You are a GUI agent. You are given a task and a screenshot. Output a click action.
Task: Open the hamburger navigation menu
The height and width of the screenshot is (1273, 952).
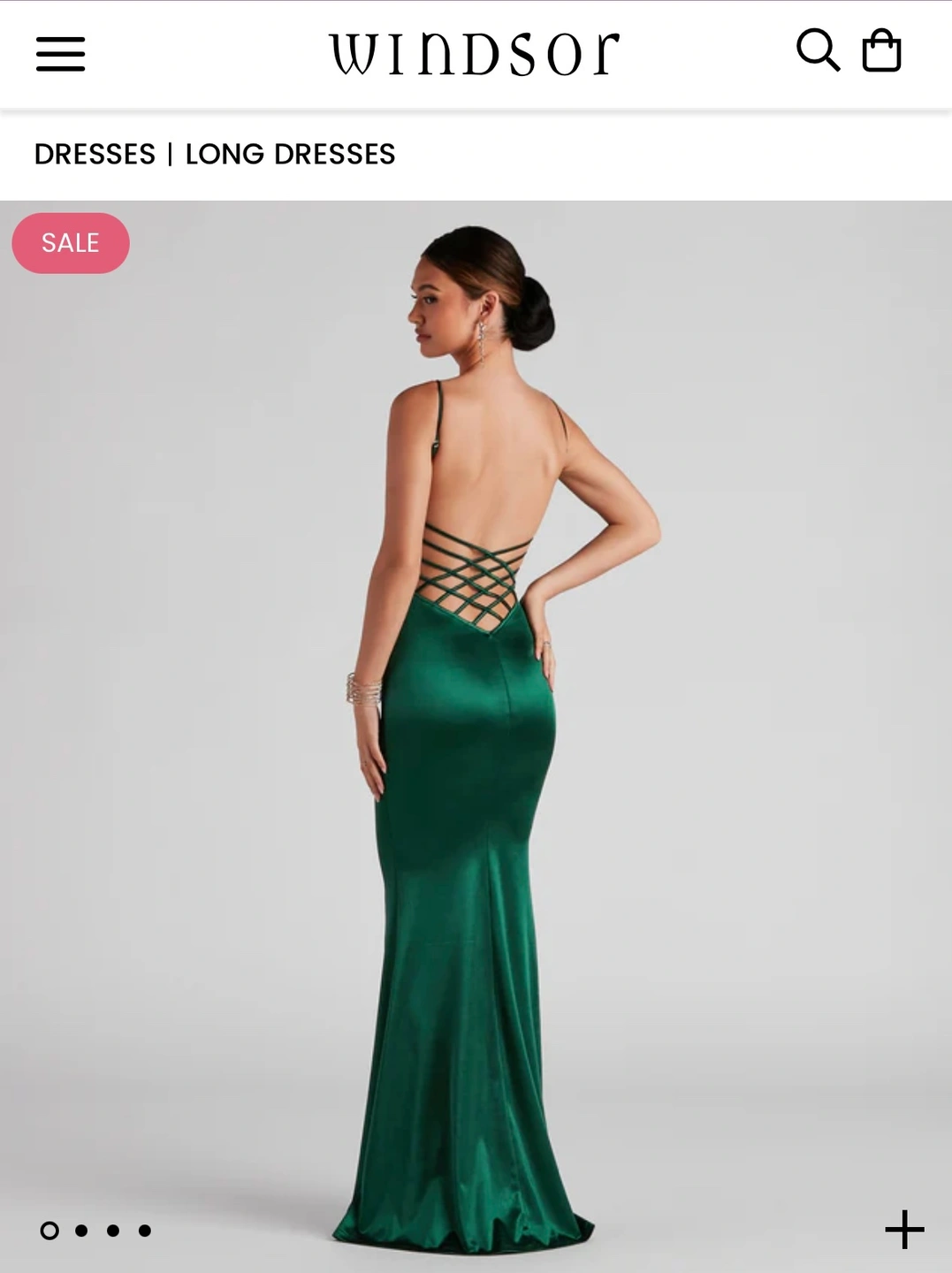pyautogui.click(x=60, y=54)
